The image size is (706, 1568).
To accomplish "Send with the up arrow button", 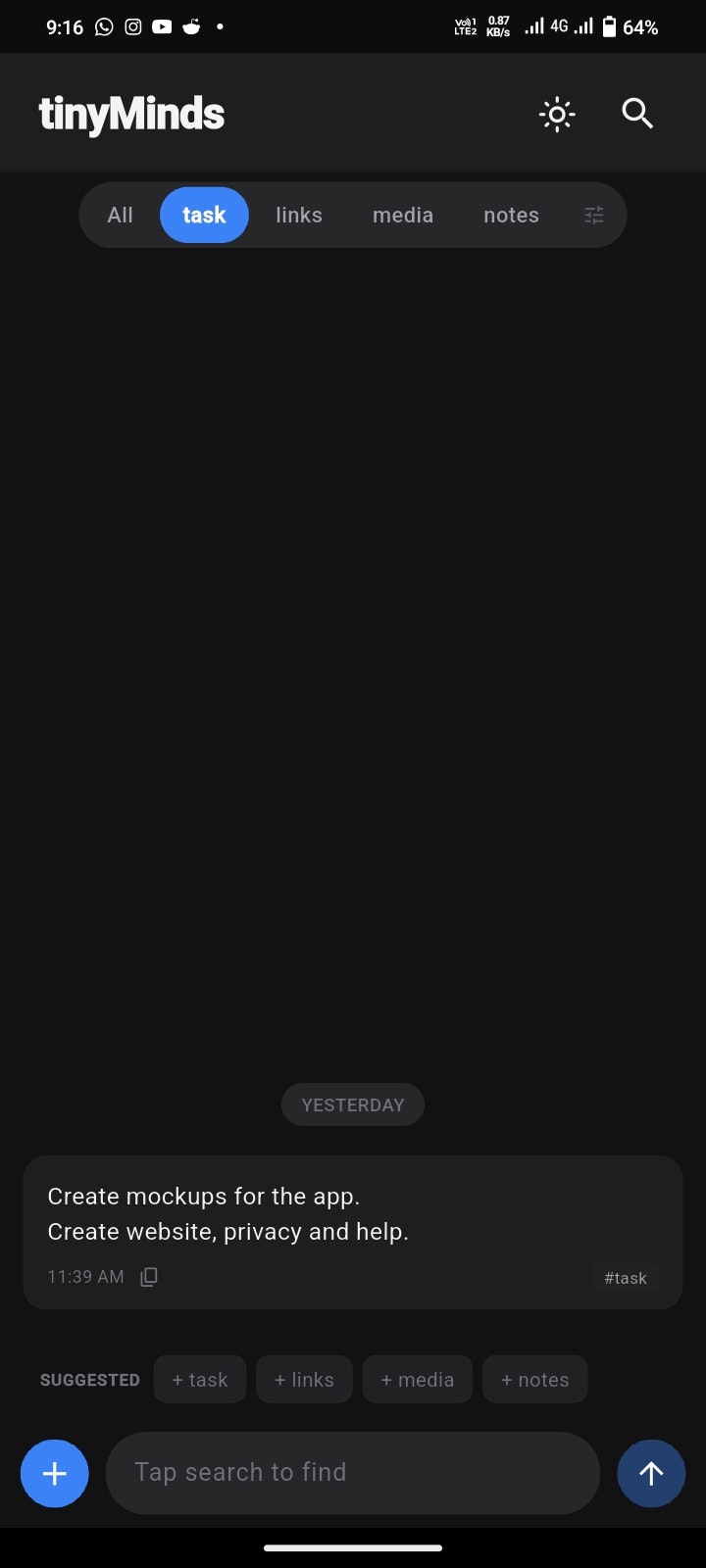I will (x=651, y=1473).
